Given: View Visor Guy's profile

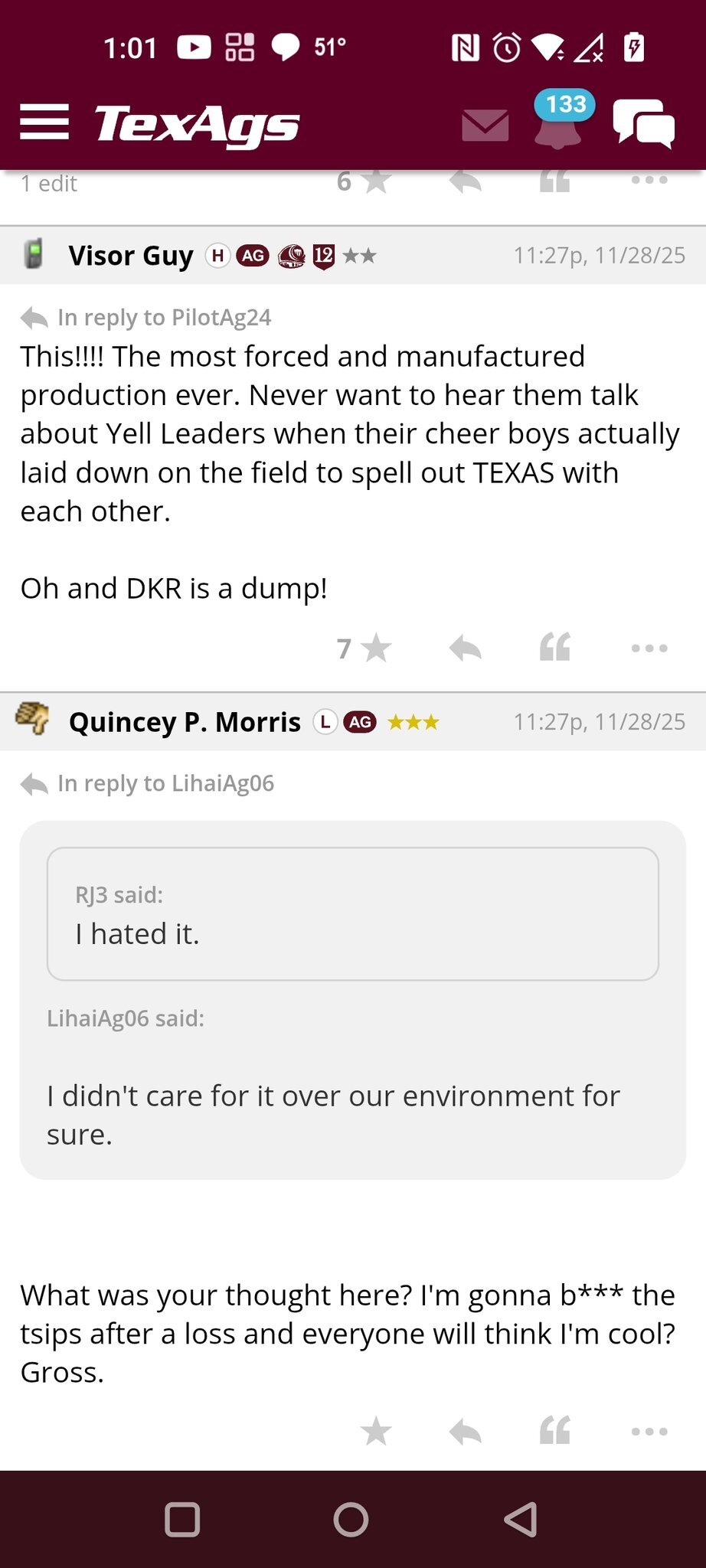Looking at the screenshot, I should click(130, 256).
